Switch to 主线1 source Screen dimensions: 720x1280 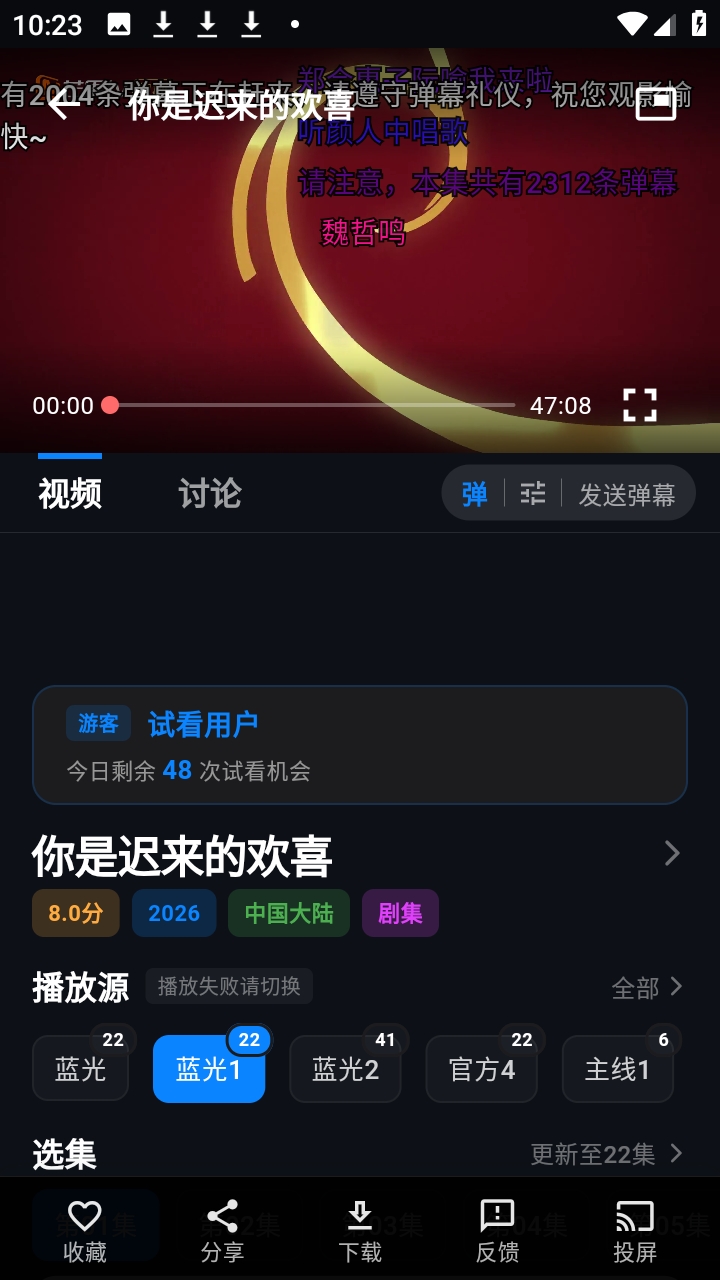tap(617, 1069)
